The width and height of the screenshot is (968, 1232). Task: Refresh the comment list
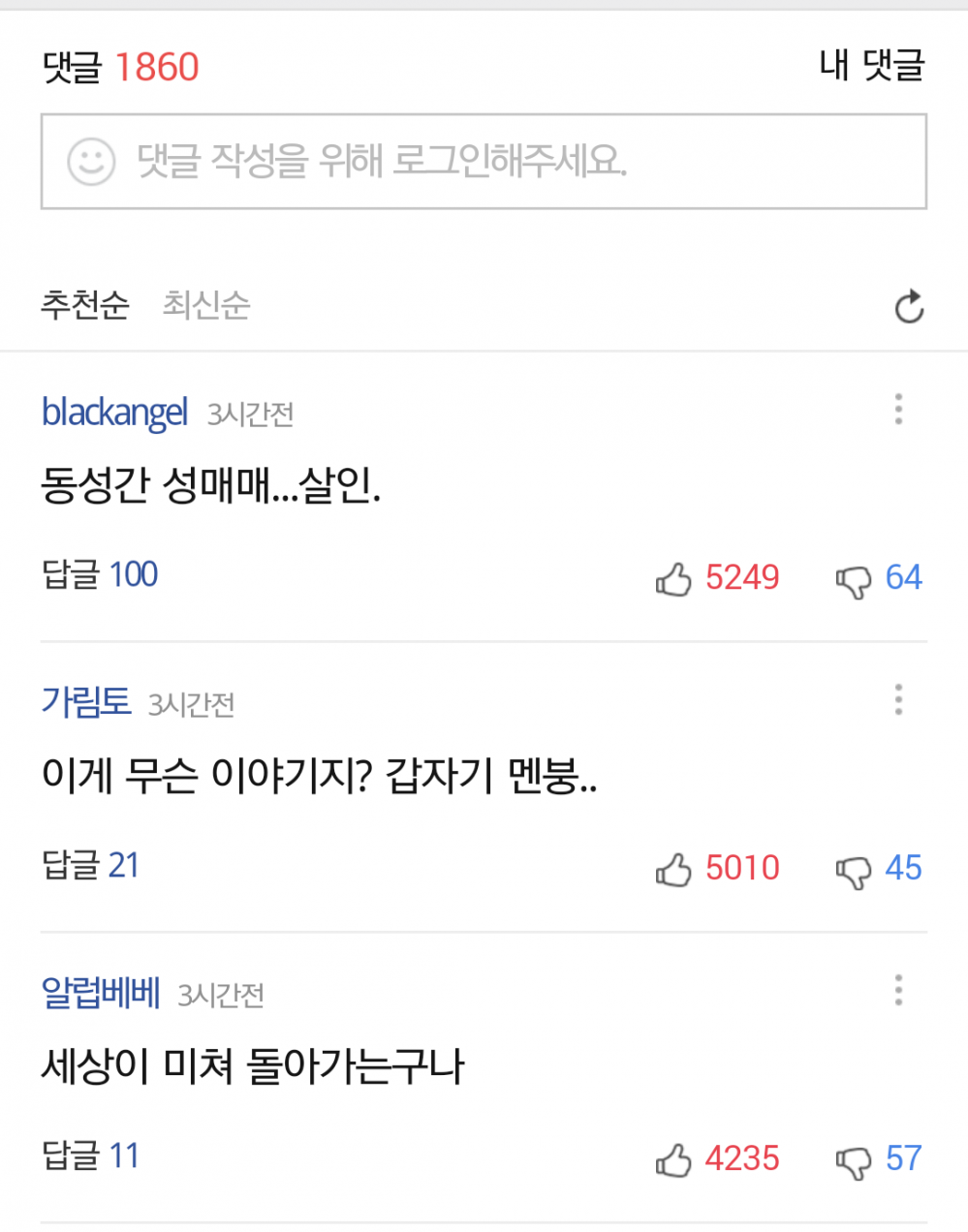pos(909,308)
